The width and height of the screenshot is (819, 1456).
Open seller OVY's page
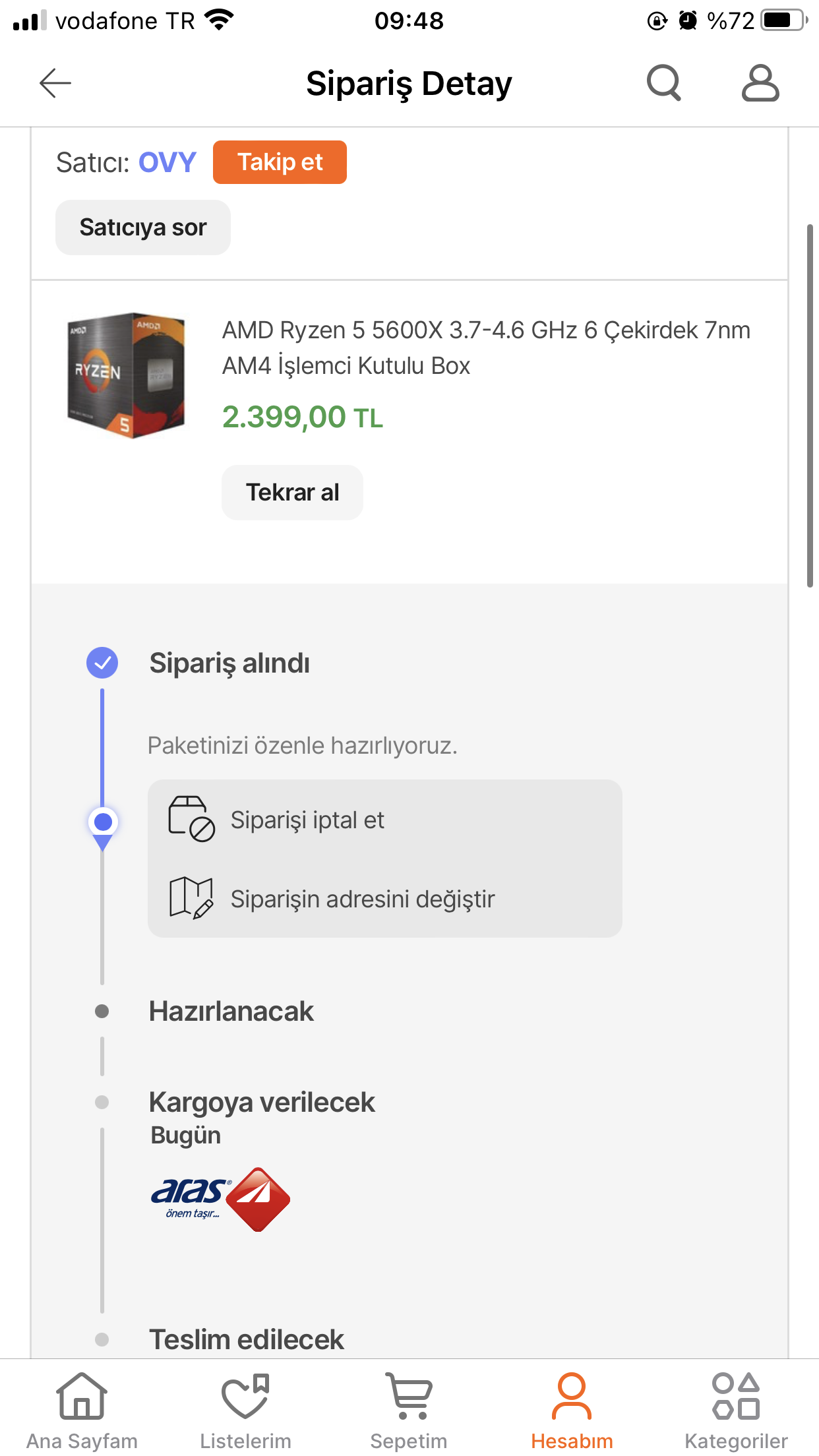(167, 162)
